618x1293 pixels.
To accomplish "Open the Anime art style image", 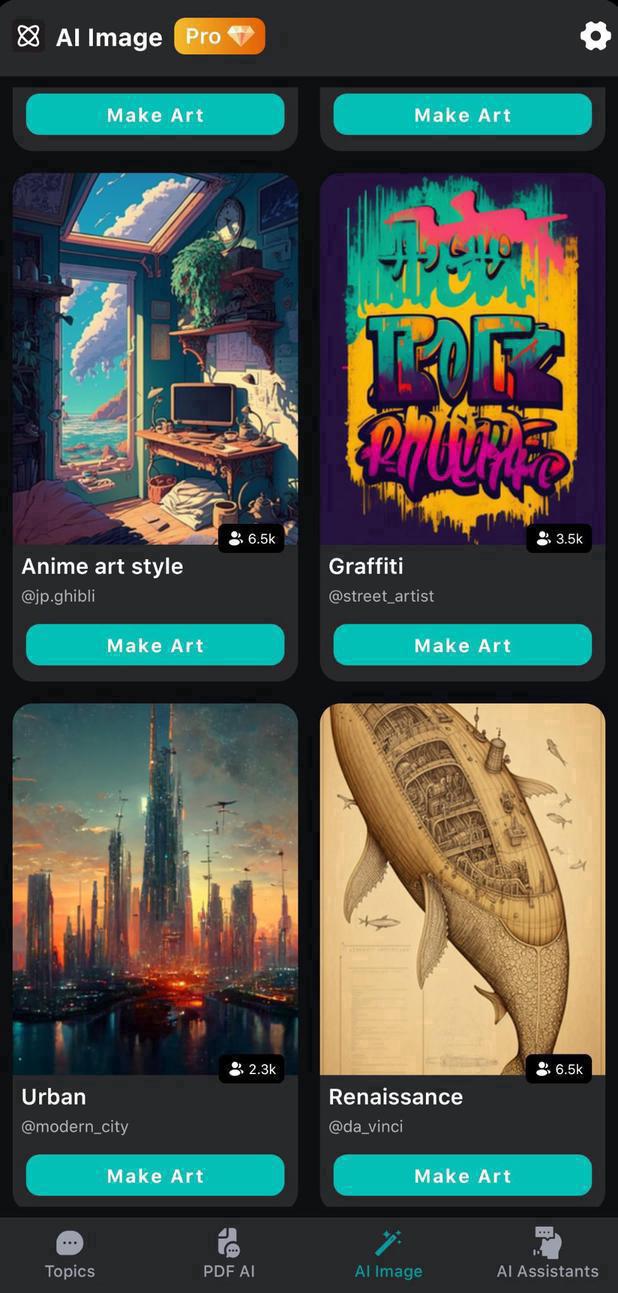I will [x=155, y=358].
